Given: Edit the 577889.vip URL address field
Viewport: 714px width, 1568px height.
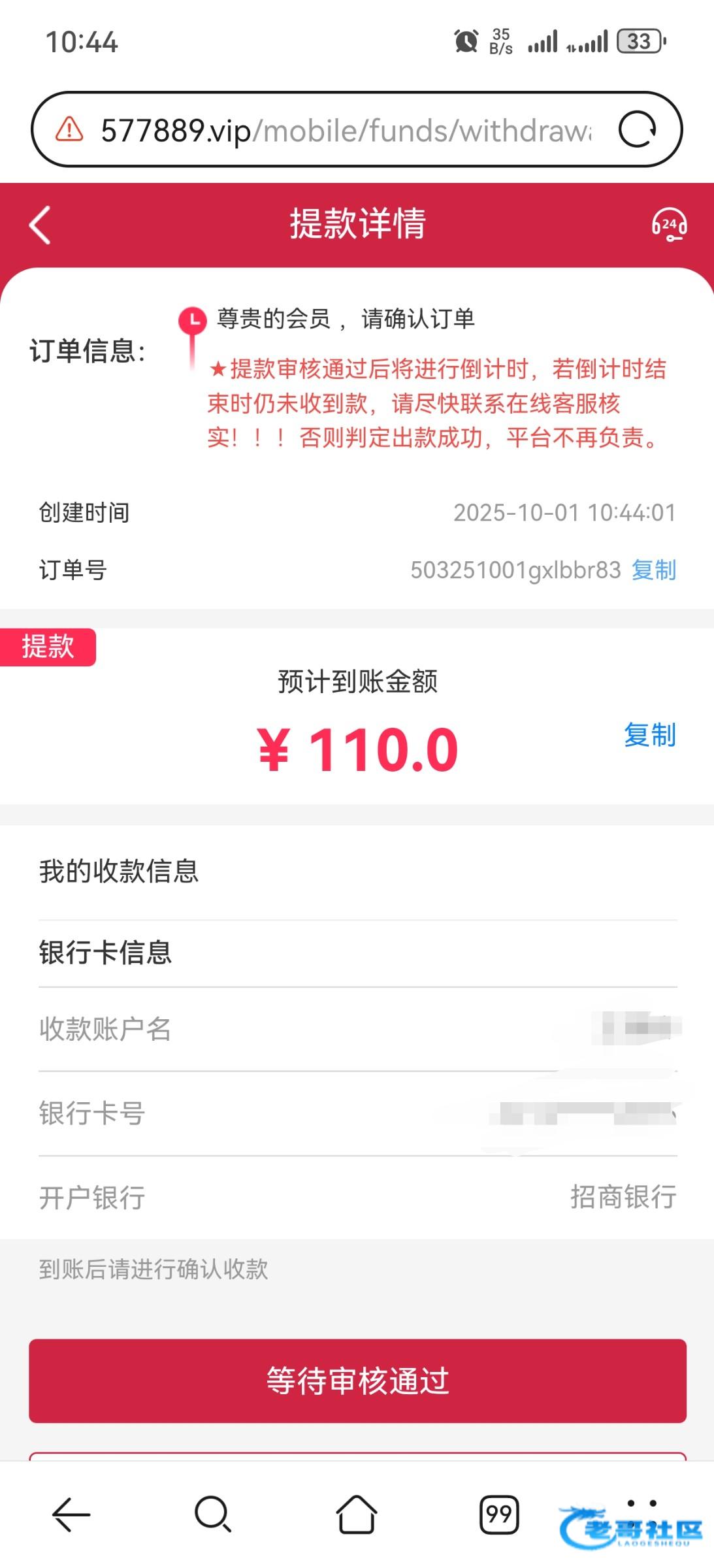Looking at the screenshot, I should 346,130.
